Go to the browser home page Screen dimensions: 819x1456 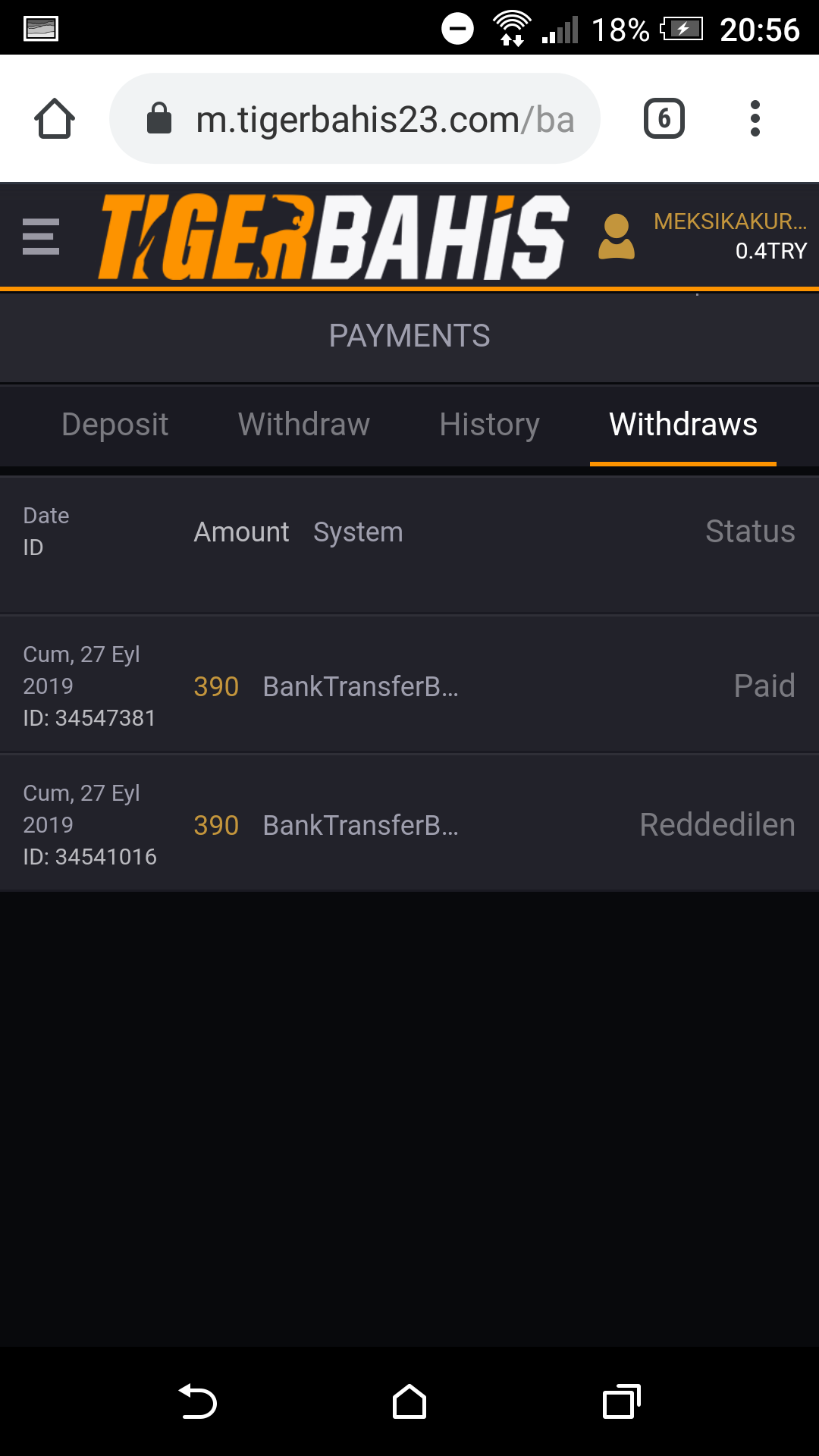[55, 119]
